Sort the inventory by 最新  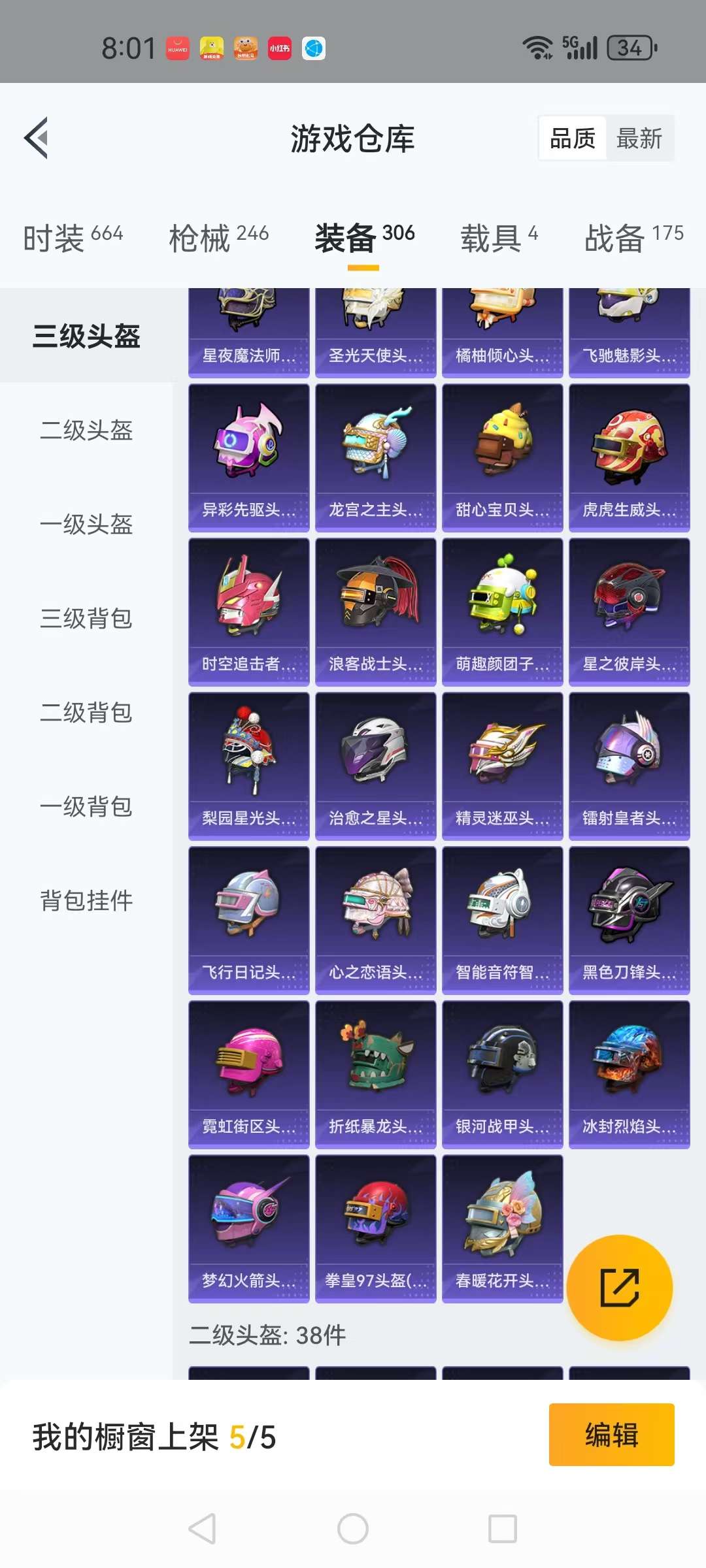pos(639,139)
